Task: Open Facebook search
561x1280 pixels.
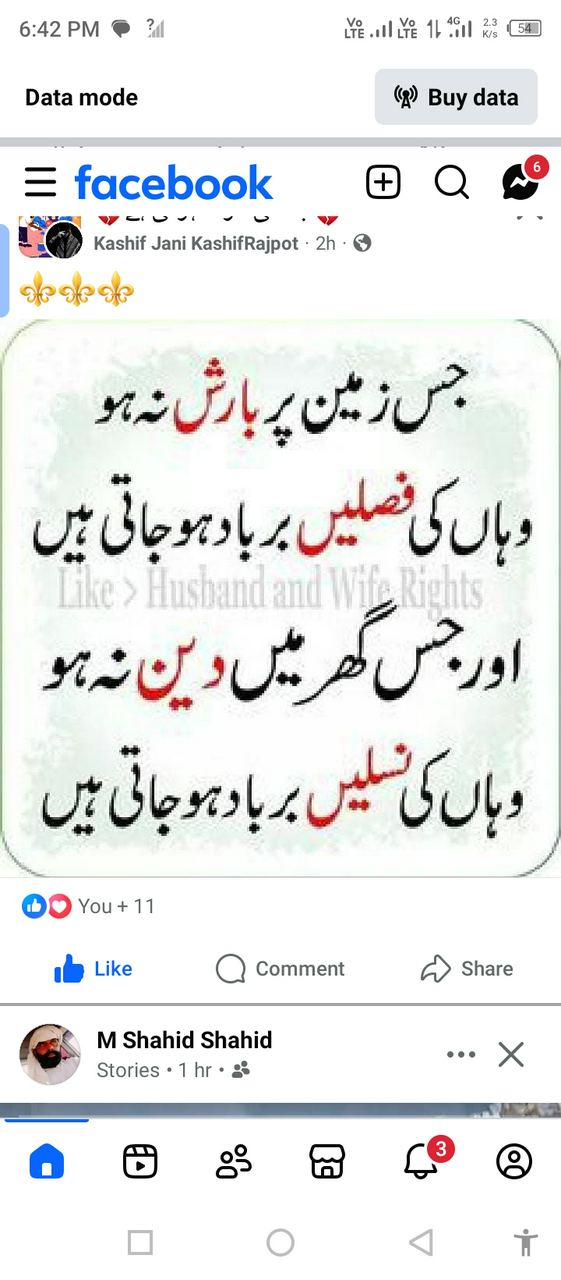Action: click(452, 182)
